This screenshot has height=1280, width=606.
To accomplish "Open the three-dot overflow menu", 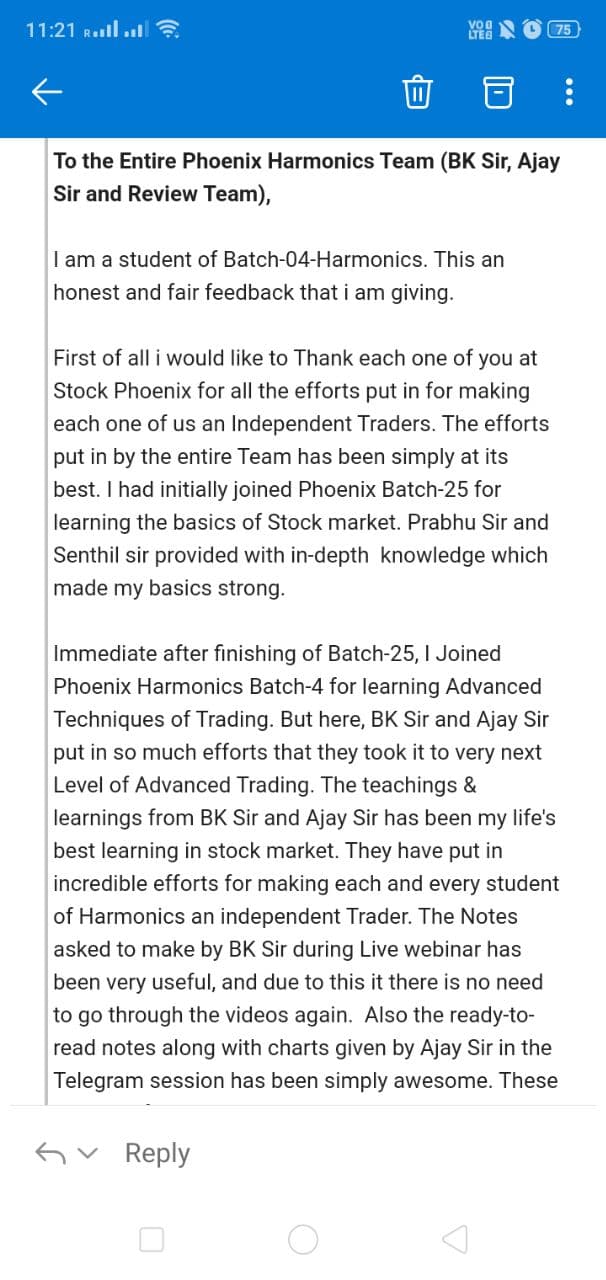I will click(569, 93).
